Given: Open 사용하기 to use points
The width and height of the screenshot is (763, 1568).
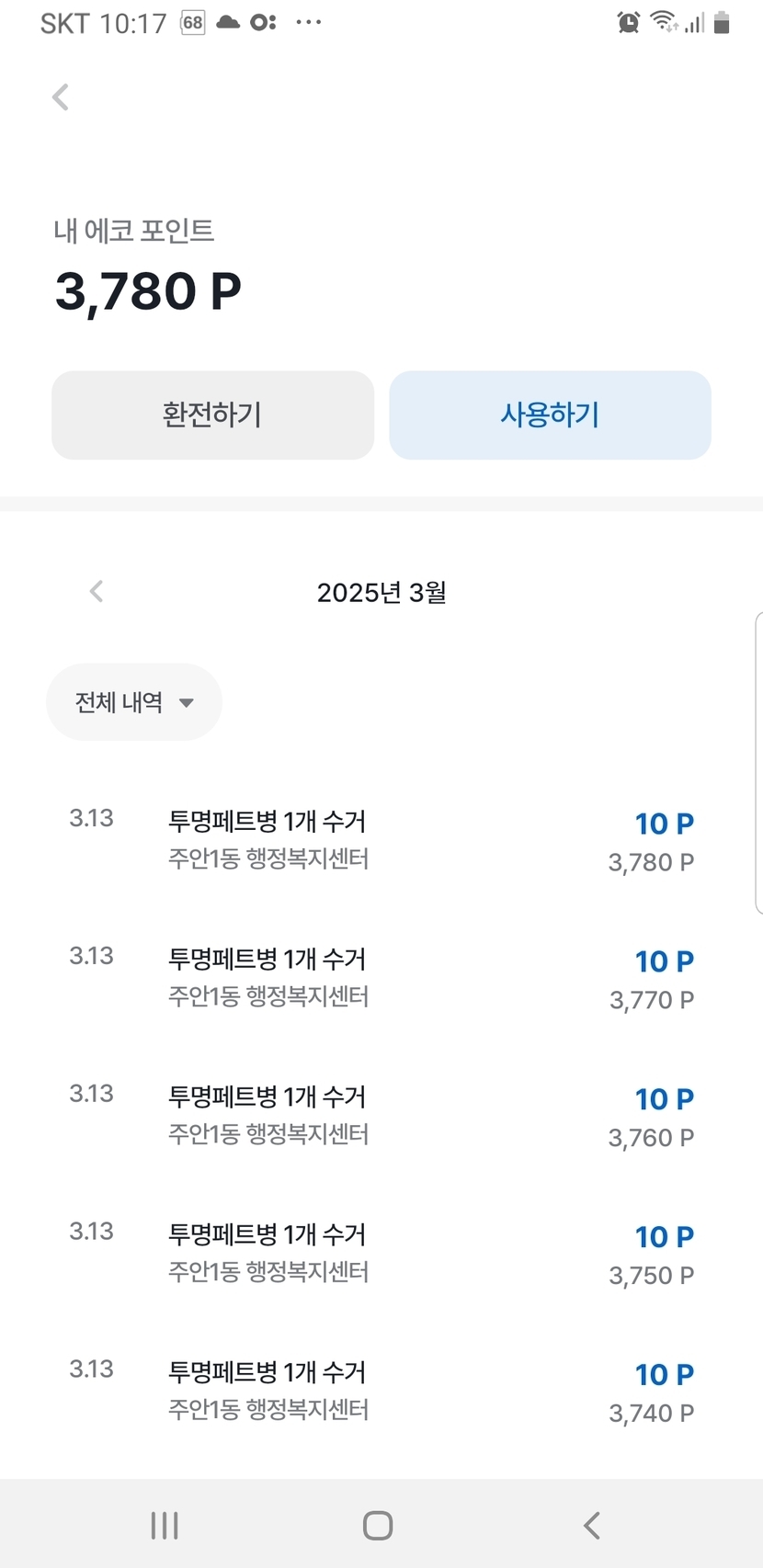Looking at the screenshot, I should [x=550, y=415].
